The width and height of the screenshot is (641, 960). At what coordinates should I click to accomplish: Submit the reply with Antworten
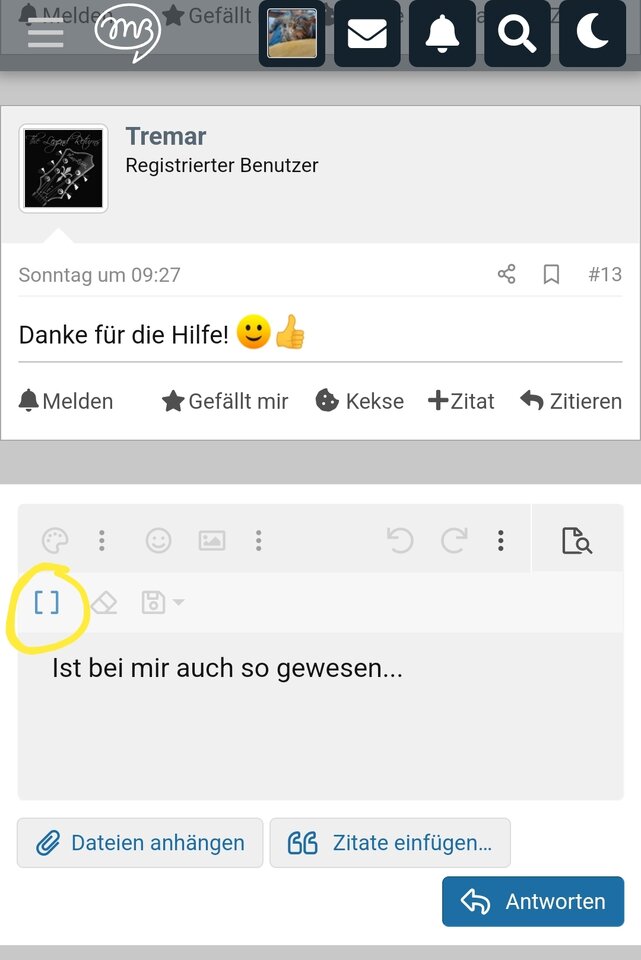pyautogui.click(x=533, y=901)
